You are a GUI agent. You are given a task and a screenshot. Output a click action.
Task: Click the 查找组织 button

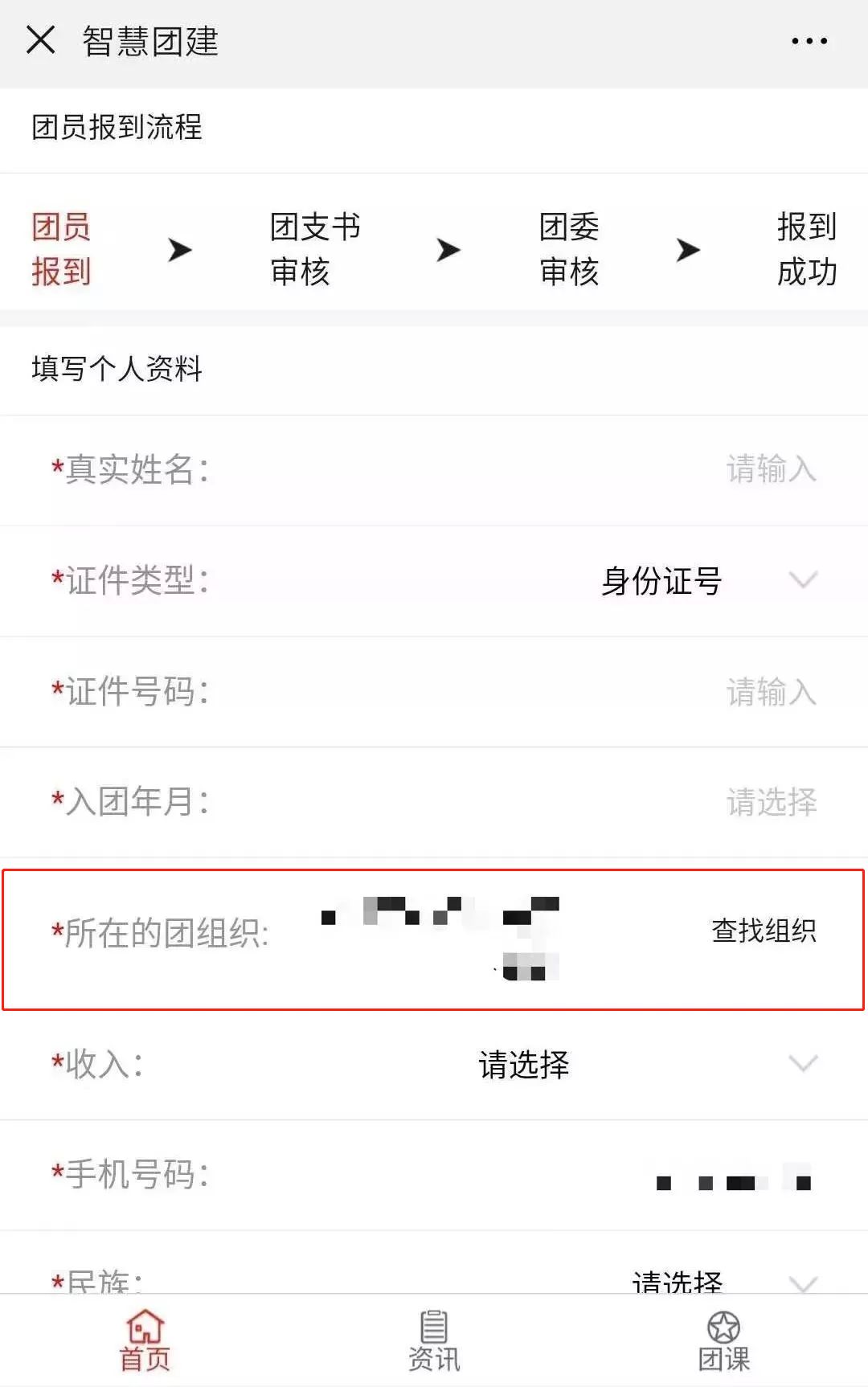[x=764, y=934]
